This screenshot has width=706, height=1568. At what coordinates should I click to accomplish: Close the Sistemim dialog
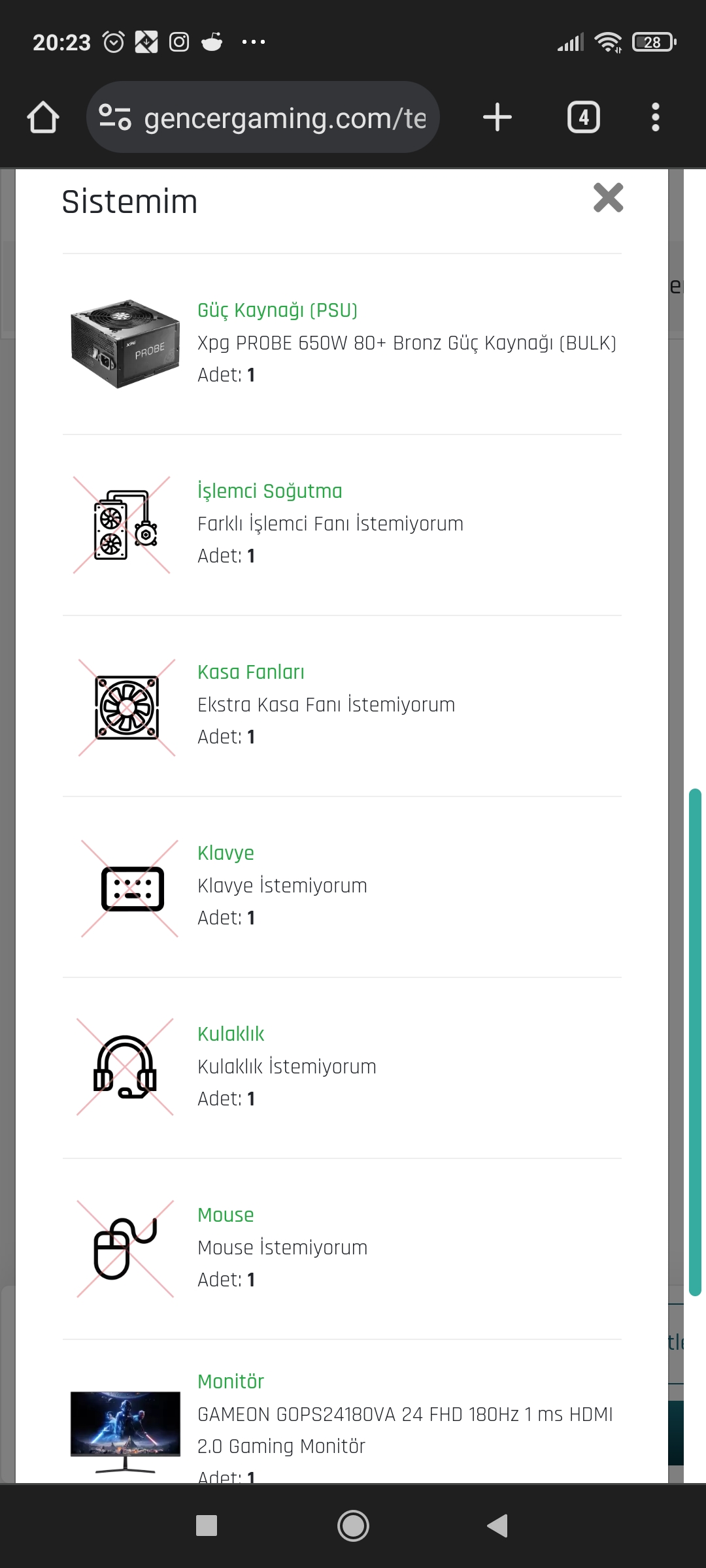[x=608, y=198]
